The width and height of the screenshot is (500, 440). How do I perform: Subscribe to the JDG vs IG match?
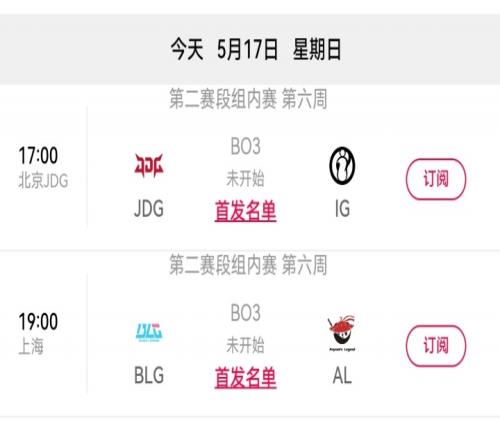[436, 179]
